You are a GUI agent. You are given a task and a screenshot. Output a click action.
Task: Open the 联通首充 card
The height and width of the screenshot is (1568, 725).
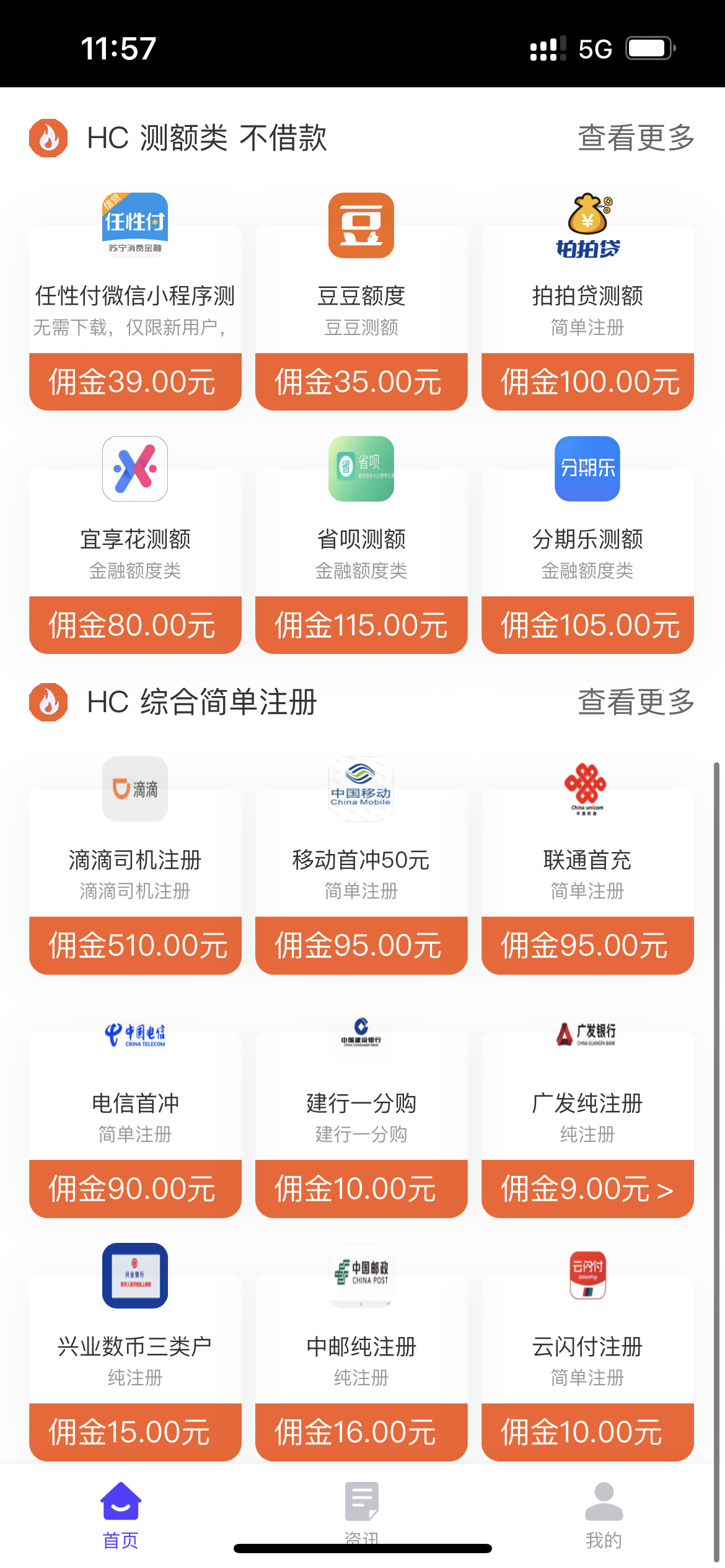point(587,865)
